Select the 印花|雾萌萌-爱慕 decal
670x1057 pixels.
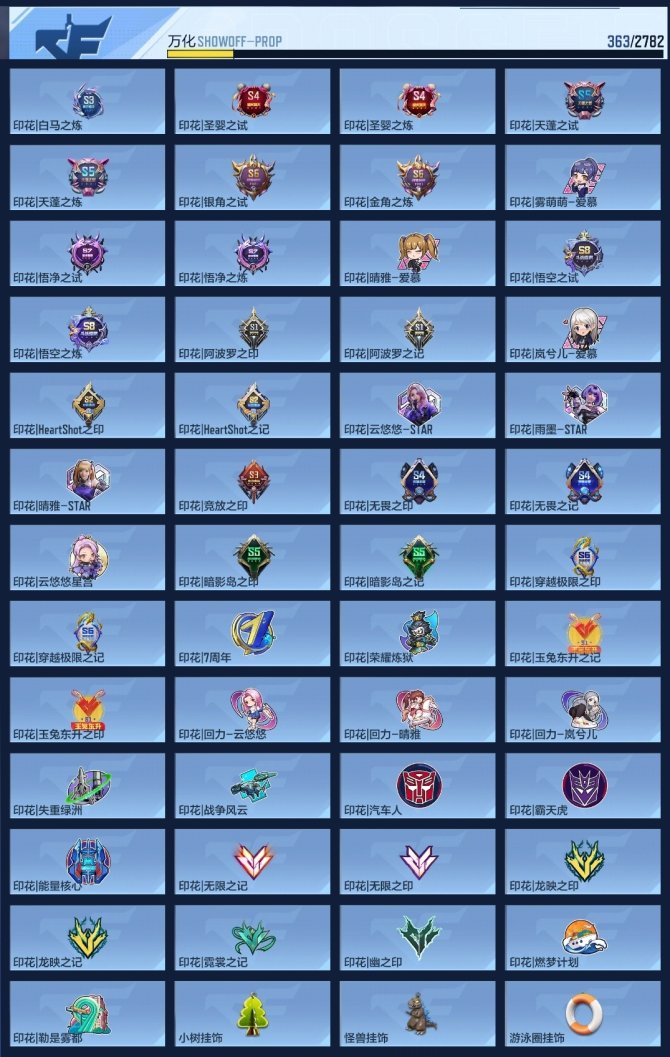pyautogui.click(x=583, y=177)
